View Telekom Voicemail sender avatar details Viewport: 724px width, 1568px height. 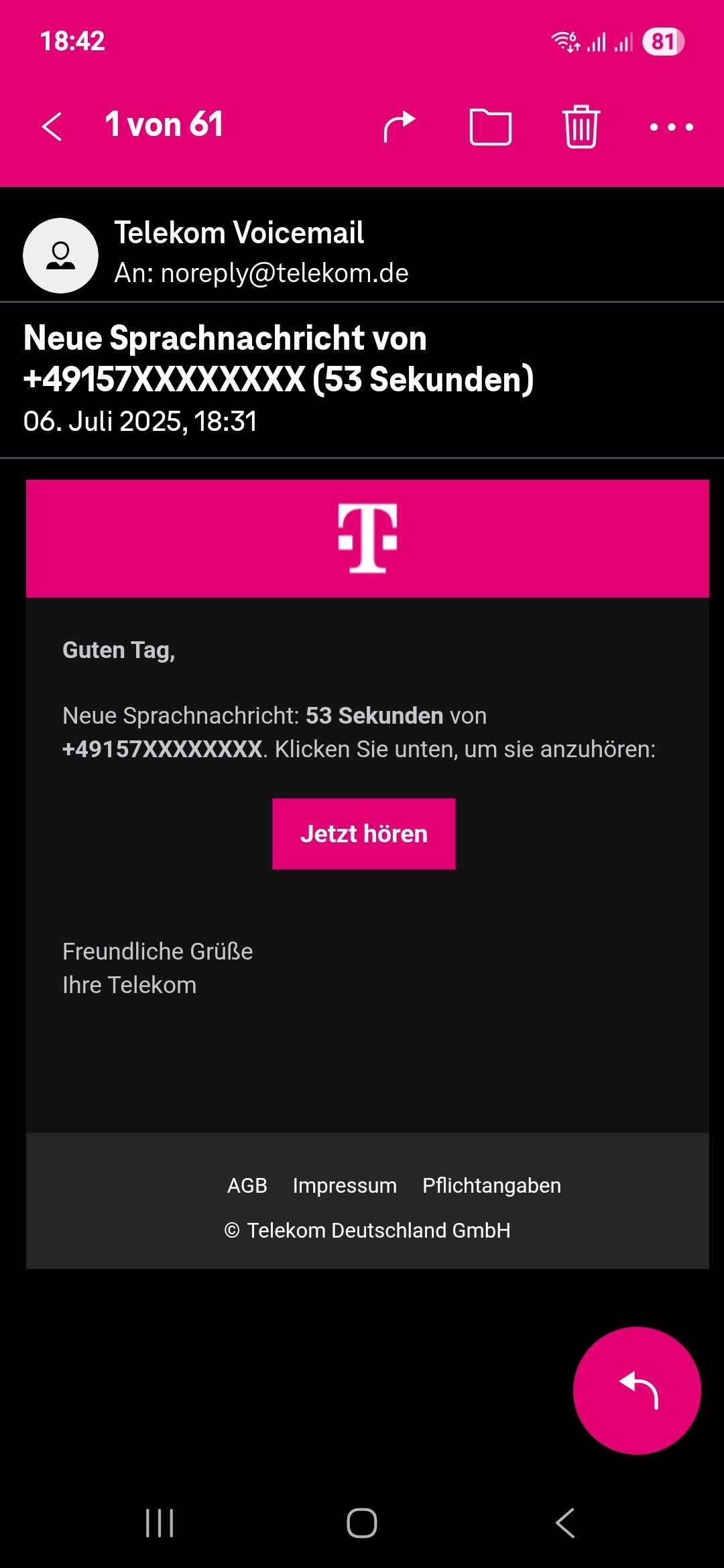[60, 255]
